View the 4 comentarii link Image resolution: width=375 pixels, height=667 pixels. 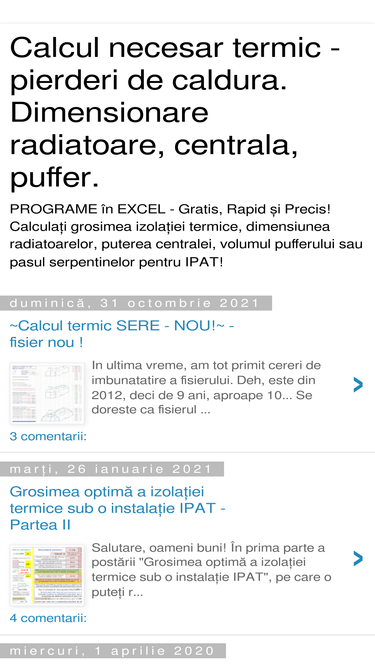[x=48, y=618]
